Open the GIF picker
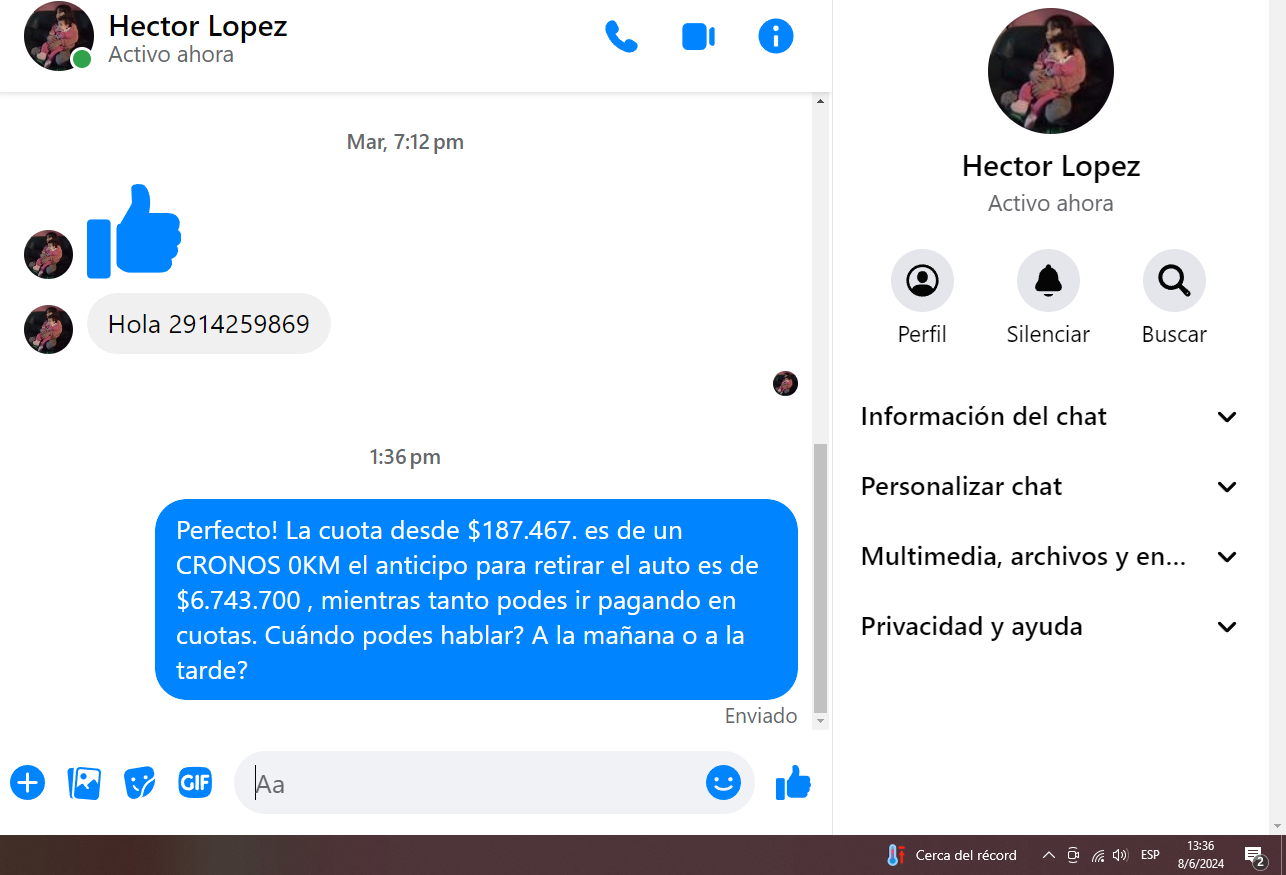Screen dimensions: 1286x875 point(195,782)
